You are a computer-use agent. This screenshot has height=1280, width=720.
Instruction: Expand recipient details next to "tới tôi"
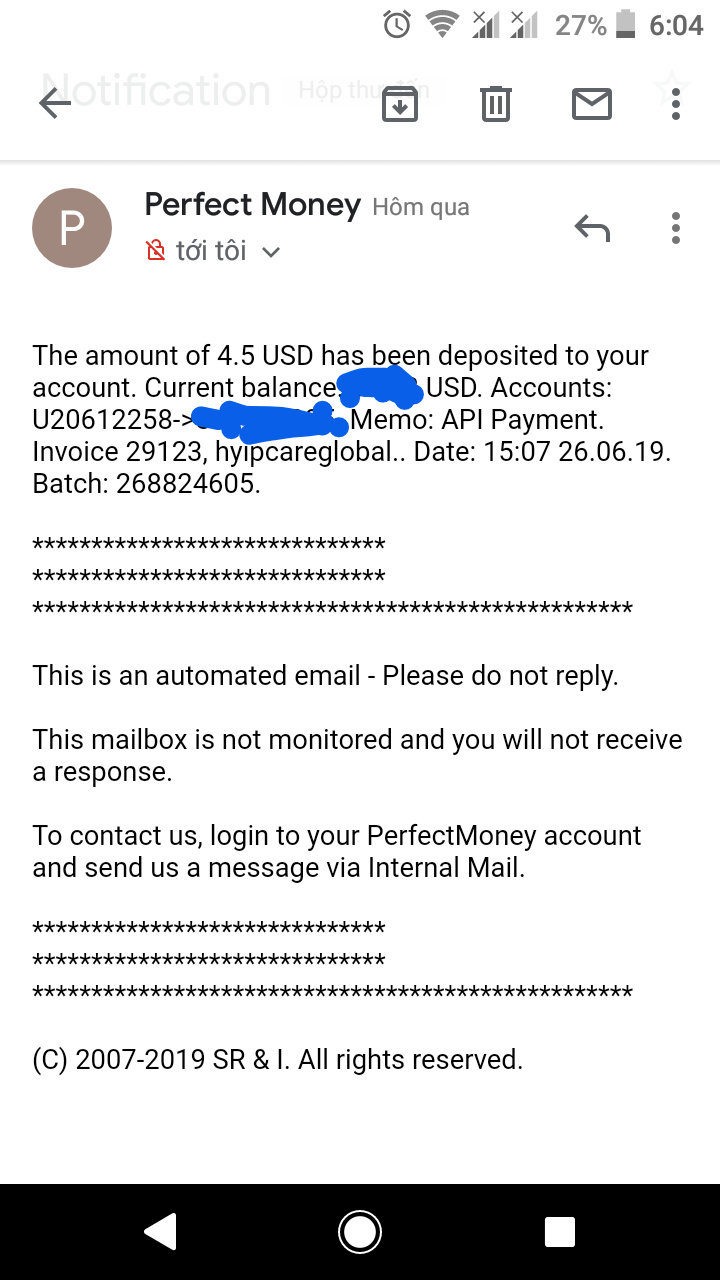[x=270, y=252]
